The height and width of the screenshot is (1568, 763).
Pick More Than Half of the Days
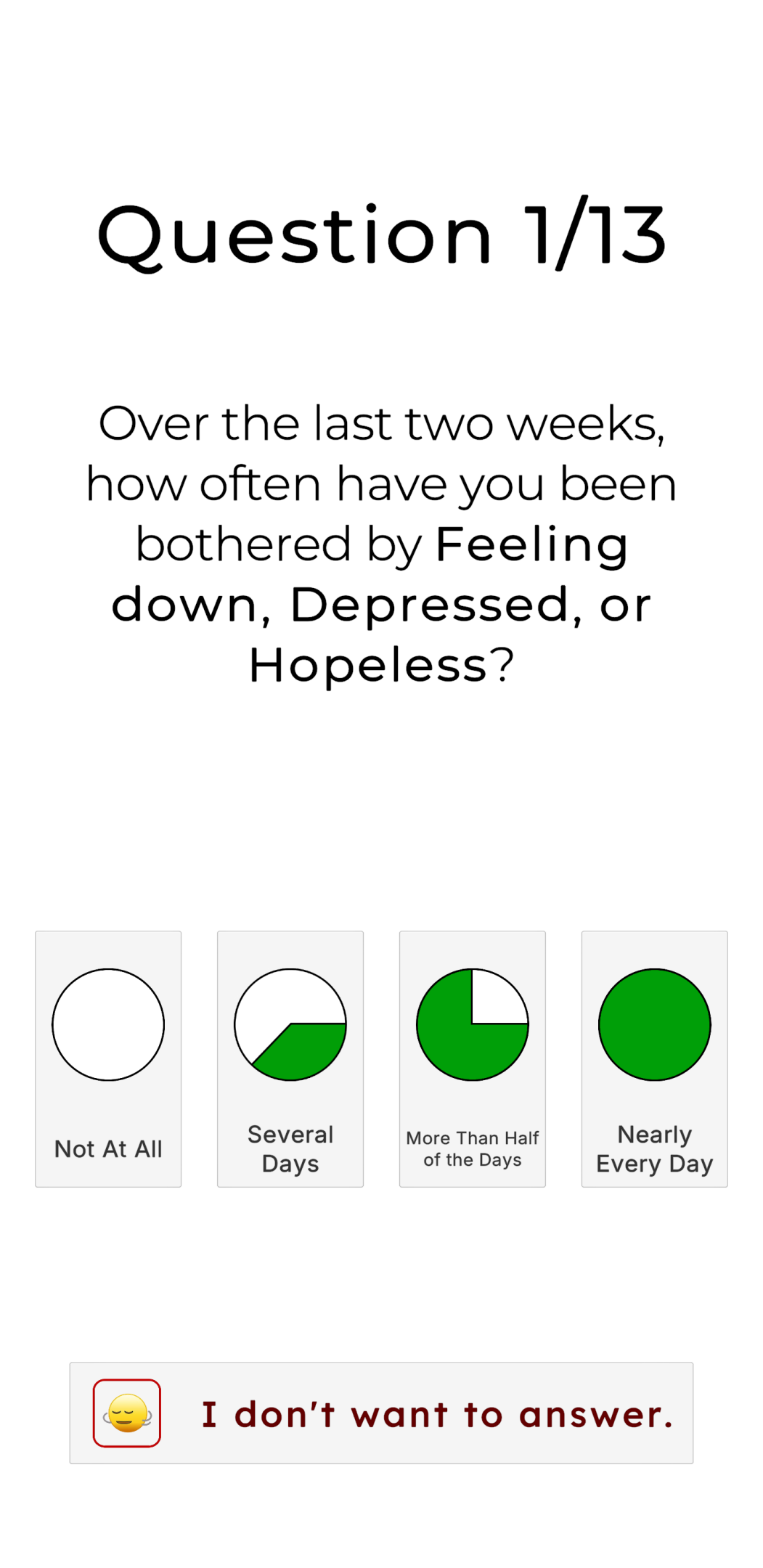coord(473,1058)
